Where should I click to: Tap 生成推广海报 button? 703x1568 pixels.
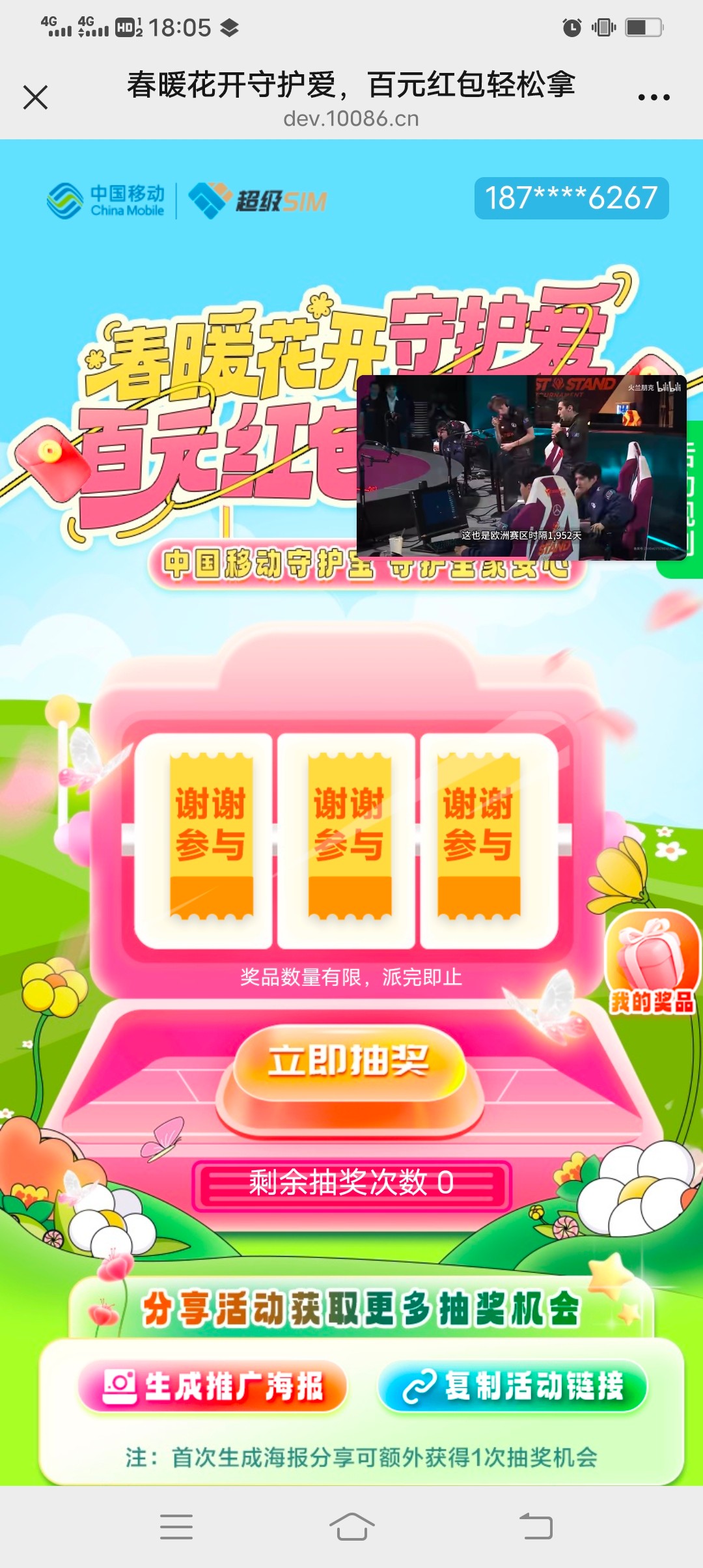213,1386
